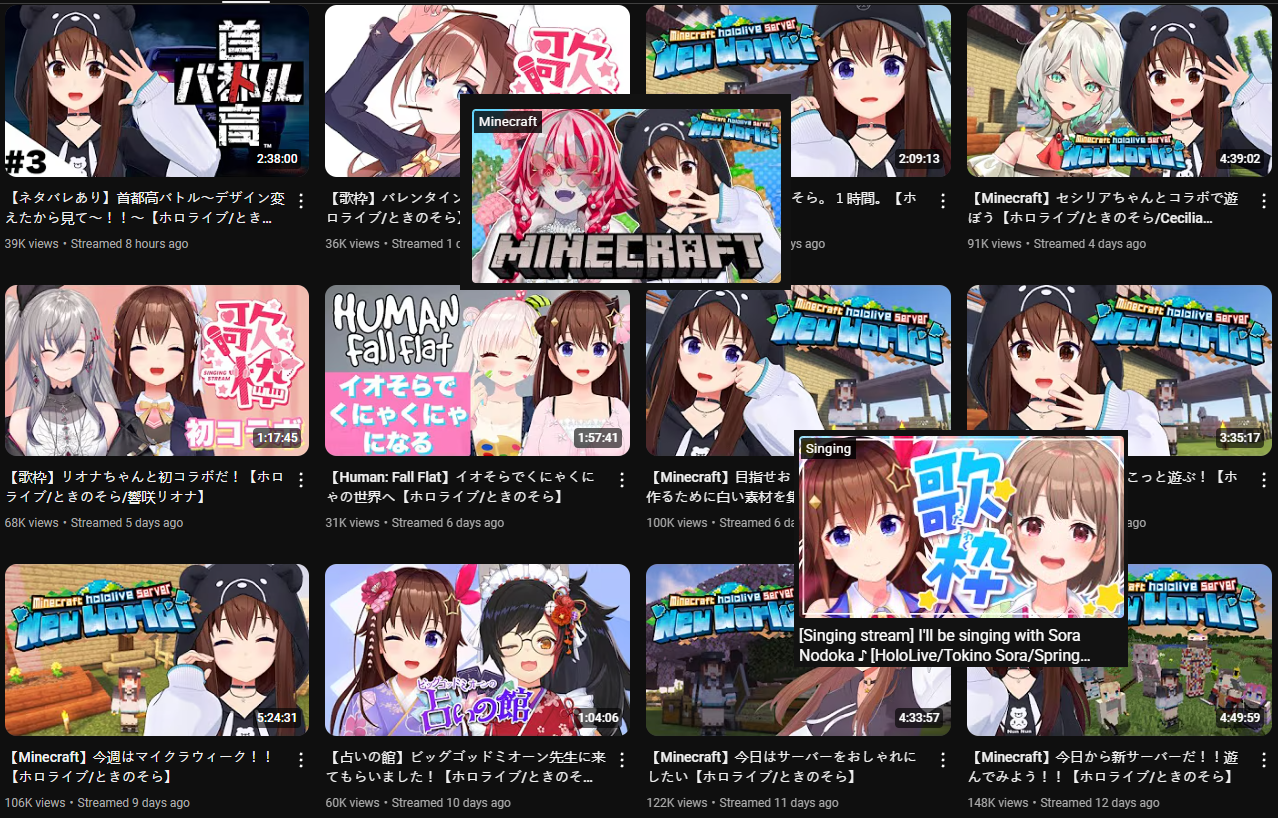Open the overflow menu for 今週はマイクラウィーク video

pyautogui.click(x=300, y=760)
